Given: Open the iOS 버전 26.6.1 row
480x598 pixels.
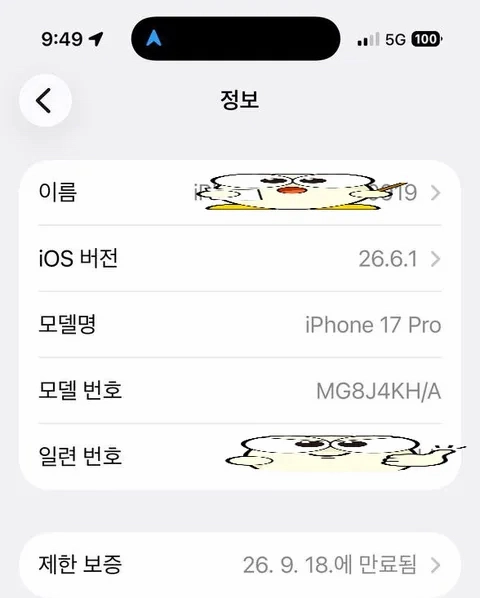Looking at the screenshot, I should click(x=240, y=259).
